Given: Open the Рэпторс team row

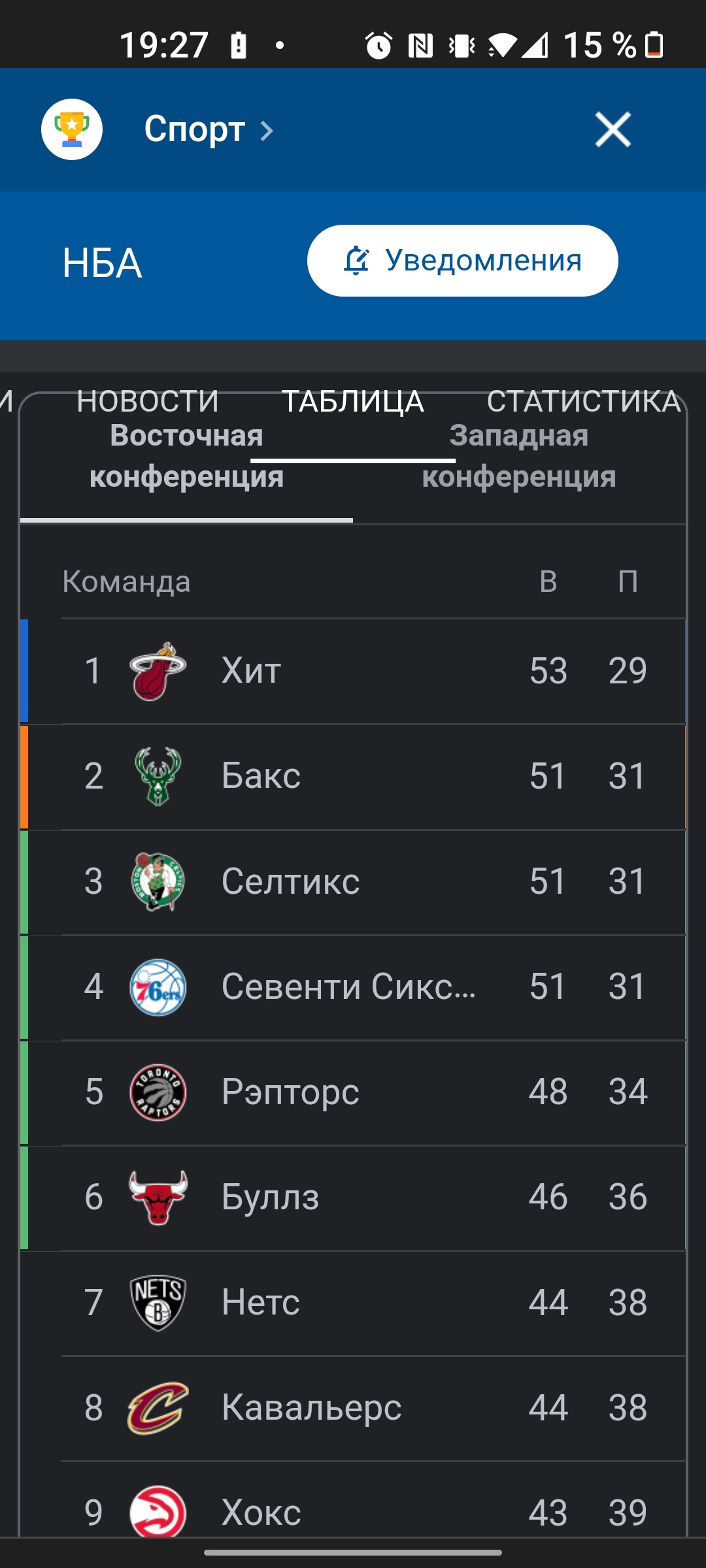Looking at the screenshot, I should [x=353, y=1092].
